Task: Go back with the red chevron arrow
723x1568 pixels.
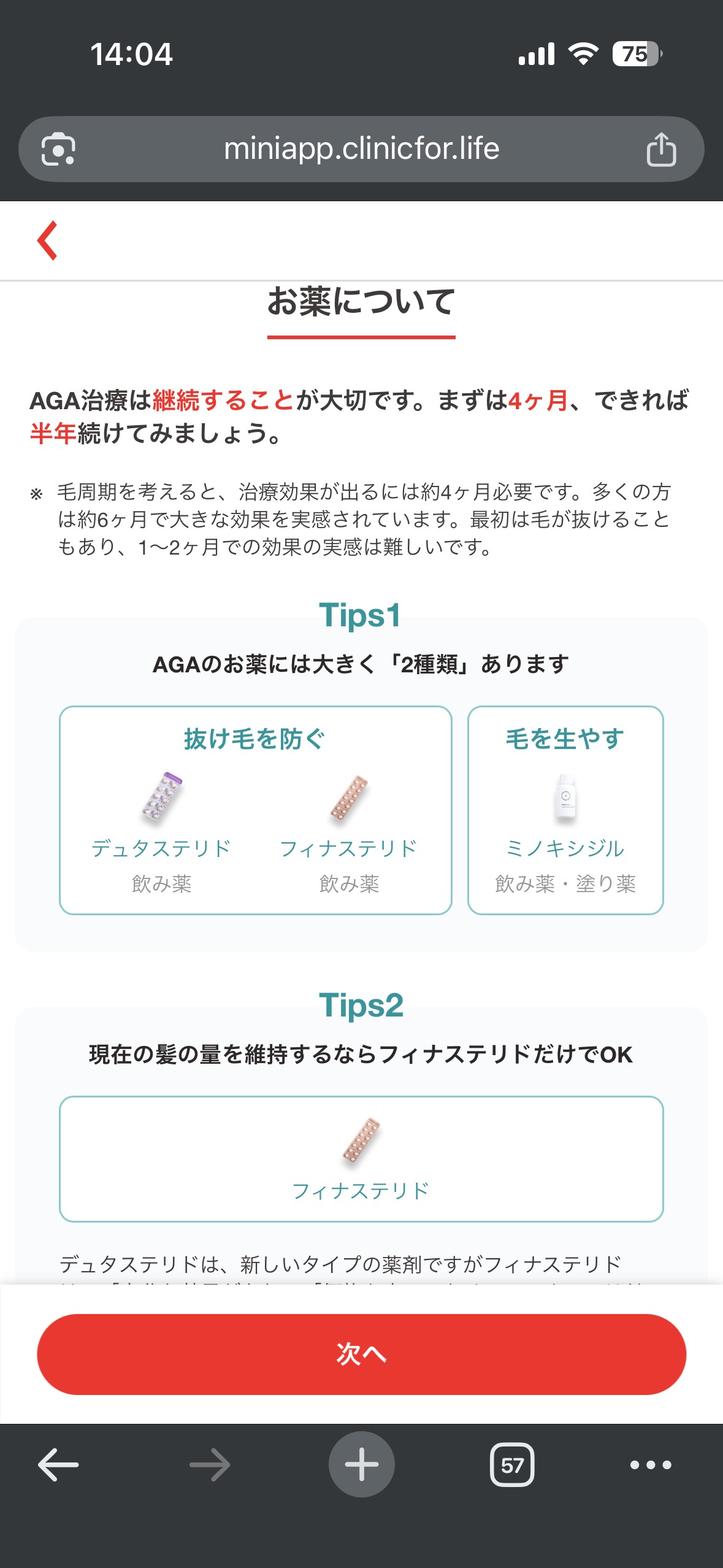Action: (x=47, y=240)
